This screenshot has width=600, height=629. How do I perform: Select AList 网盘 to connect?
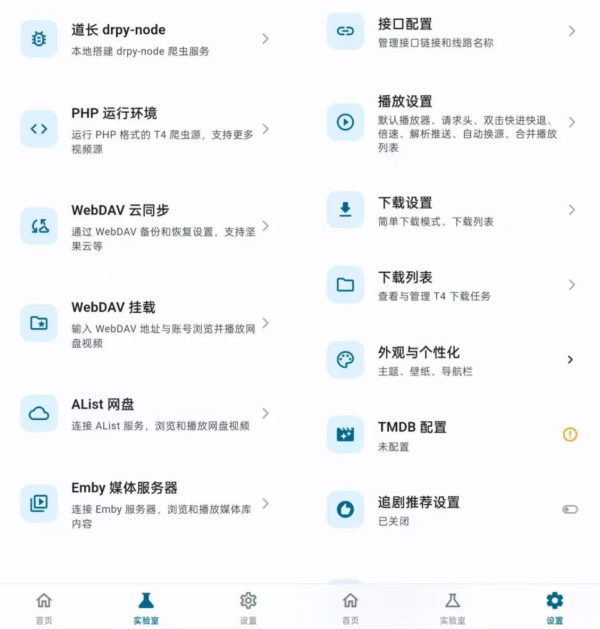(150, 413)
